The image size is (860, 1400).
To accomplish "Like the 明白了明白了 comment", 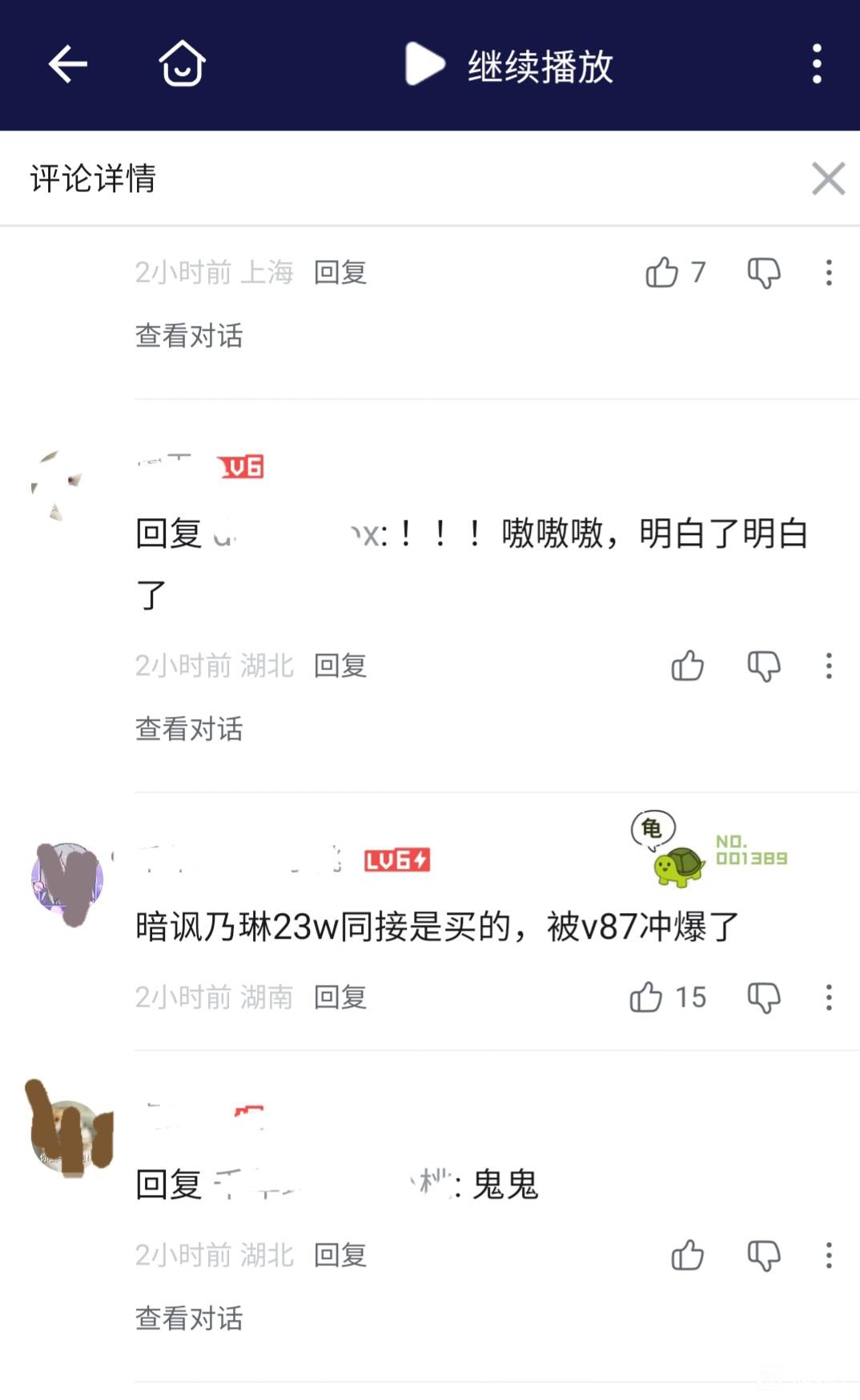I will click(687, 666).
